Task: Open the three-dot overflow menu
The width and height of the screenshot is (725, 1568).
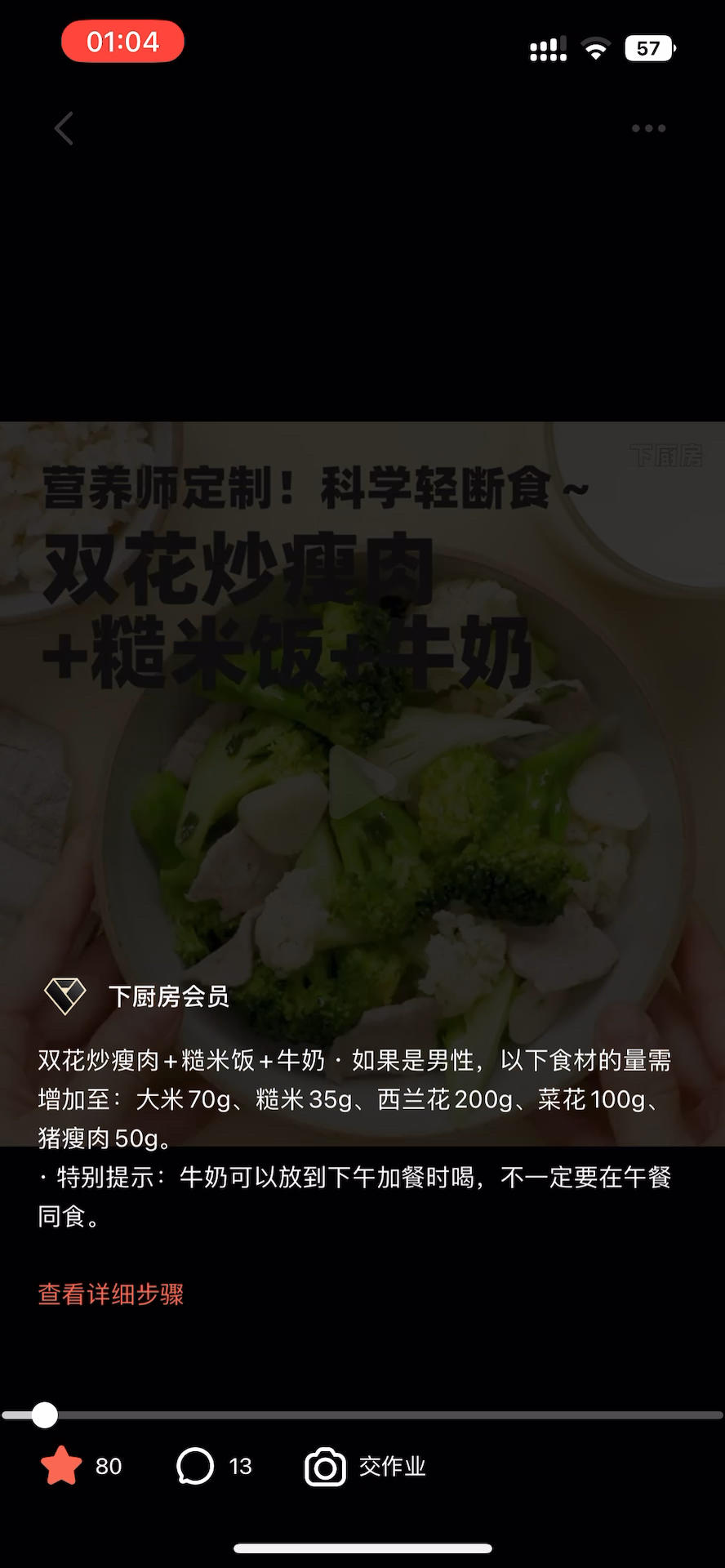Action: point(648,128)
